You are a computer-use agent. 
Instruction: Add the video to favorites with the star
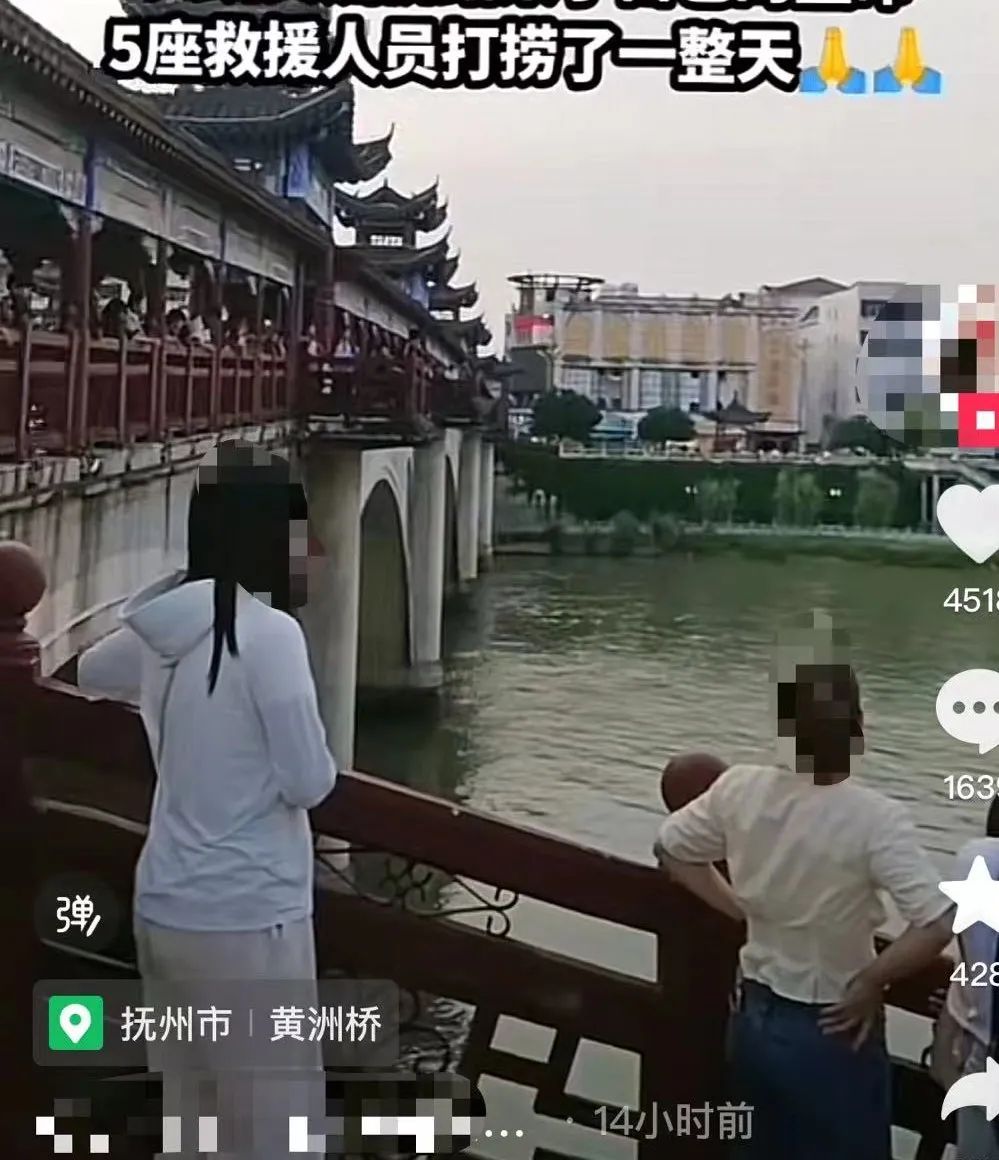[x=971, y=895]
